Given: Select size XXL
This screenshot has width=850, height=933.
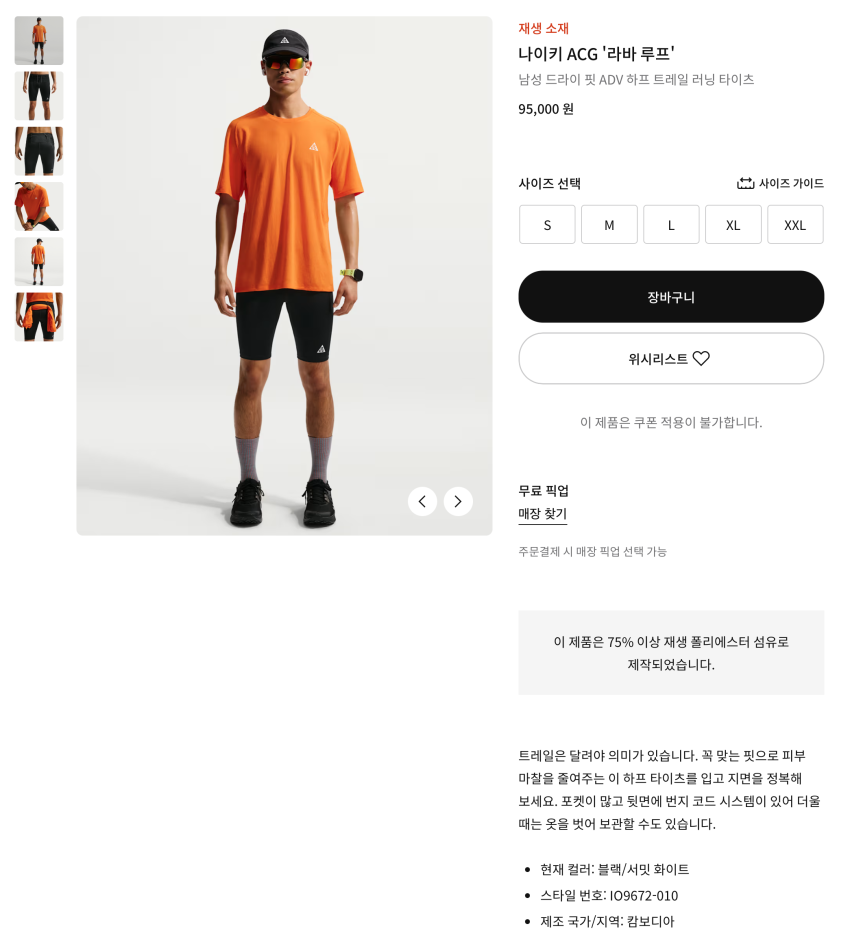Looking at the screenshot, I should coord(795,225).
